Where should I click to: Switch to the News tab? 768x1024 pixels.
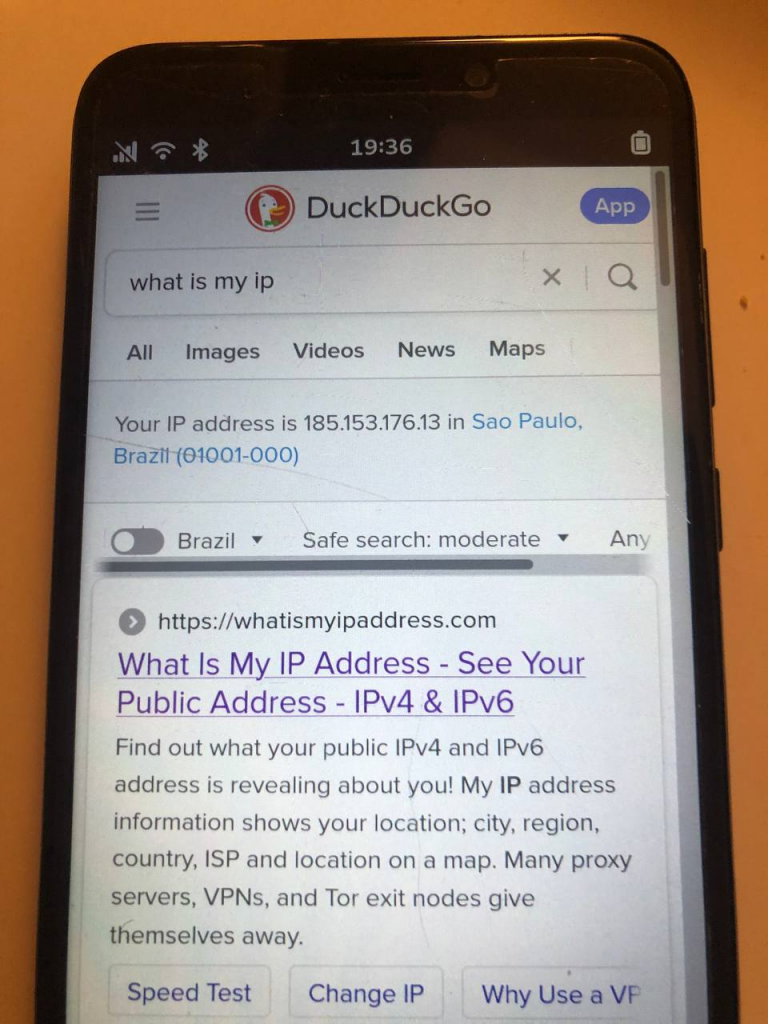click(426, 349)
